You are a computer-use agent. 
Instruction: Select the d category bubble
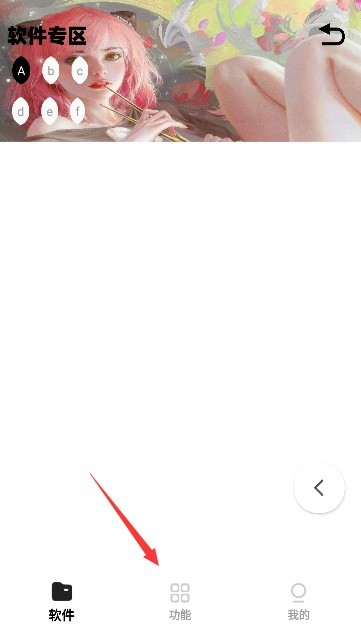[20, 111]
